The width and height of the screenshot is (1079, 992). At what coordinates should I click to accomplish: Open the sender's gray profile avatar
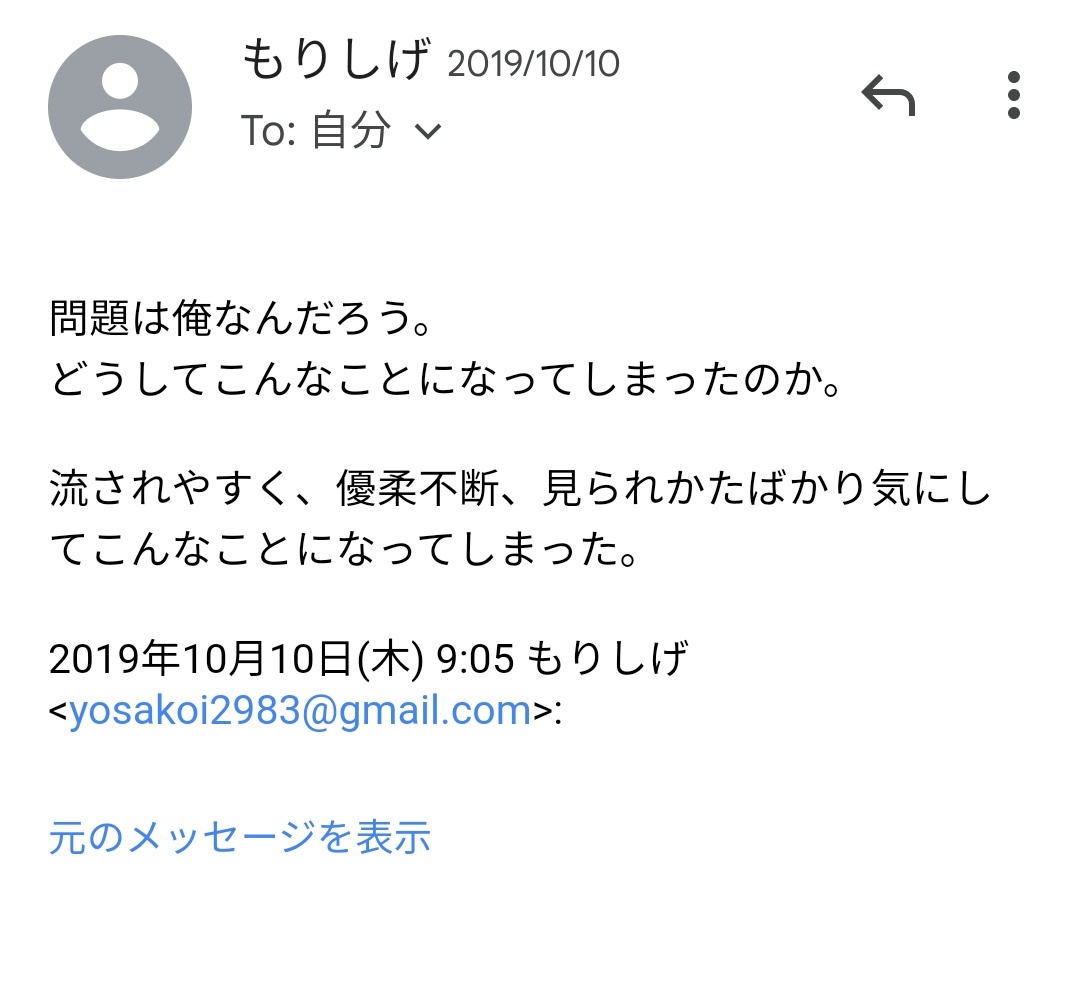(120, 107)
